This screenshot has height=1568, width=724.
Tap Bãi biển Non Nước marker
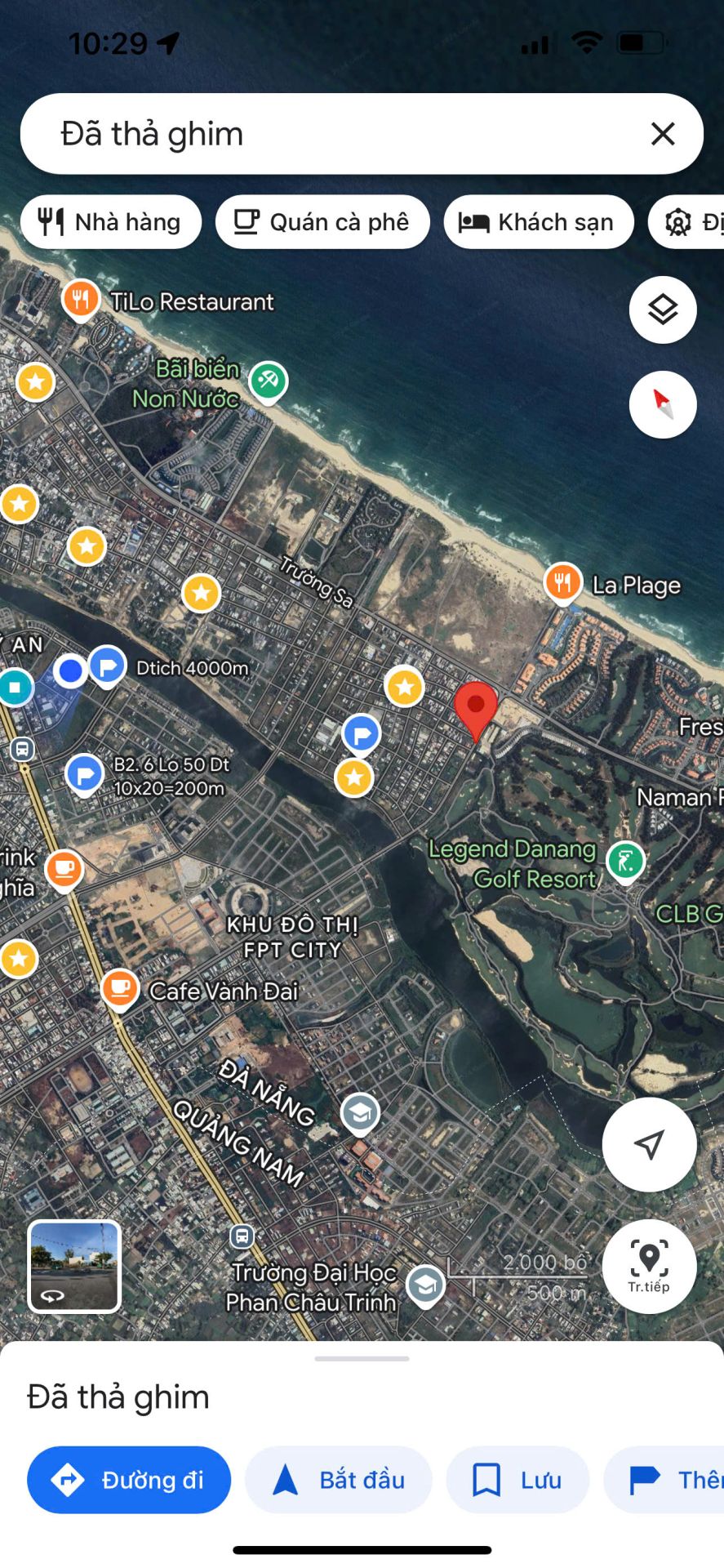269,382
